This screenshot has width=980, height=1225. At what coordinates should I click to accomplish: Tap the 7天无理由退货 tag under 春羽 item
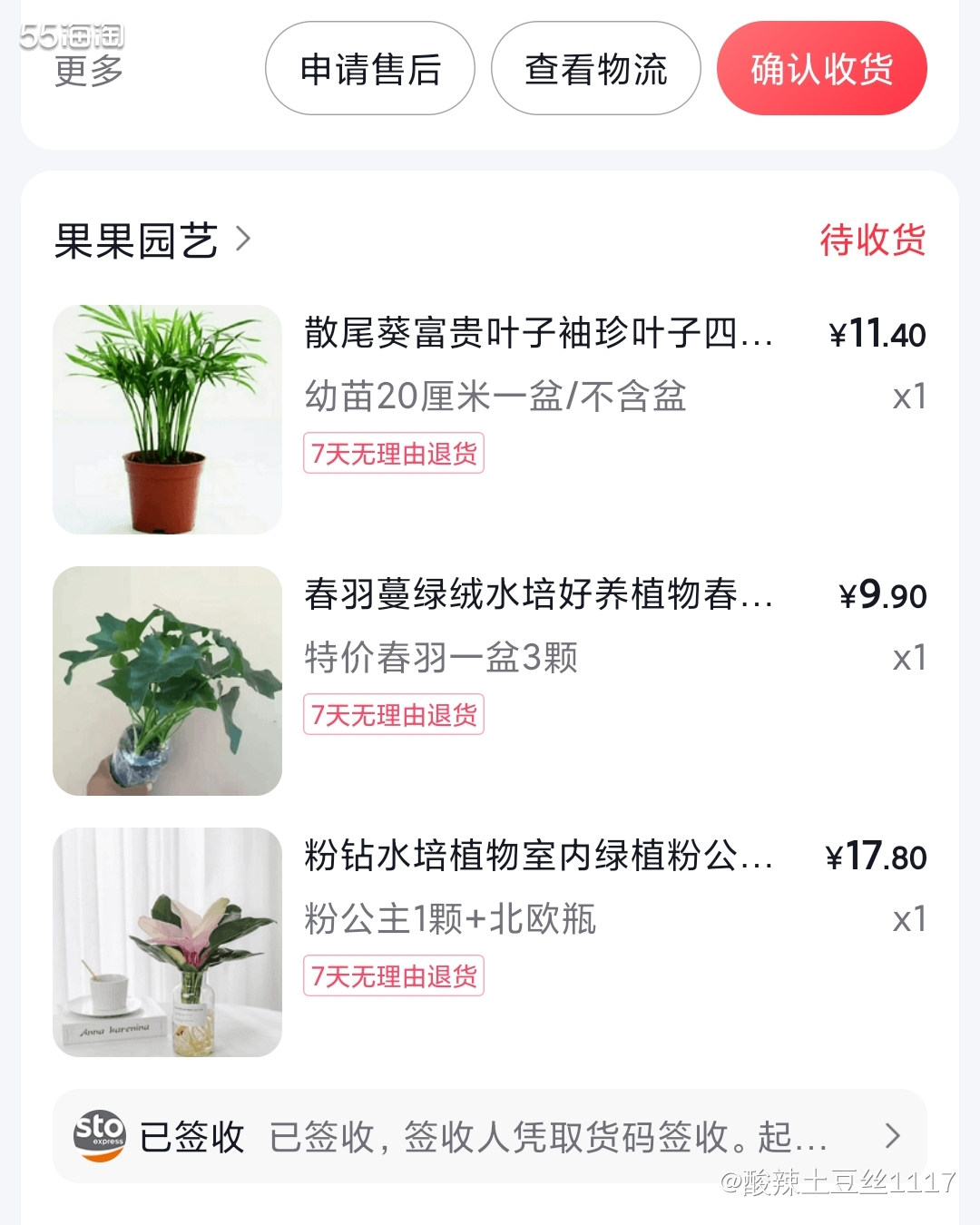point(394,715)
